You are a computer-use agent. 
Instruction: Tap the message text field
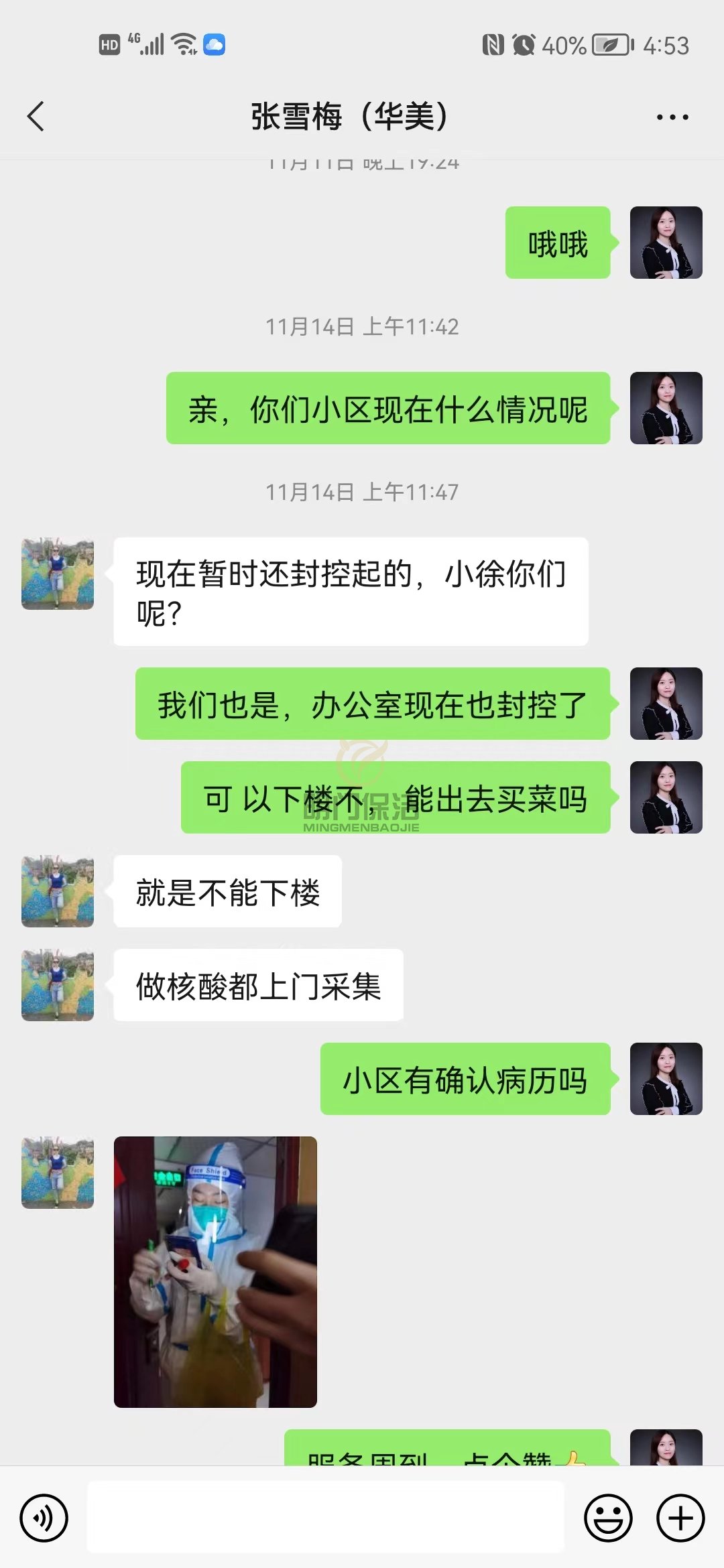(326, 1518)
